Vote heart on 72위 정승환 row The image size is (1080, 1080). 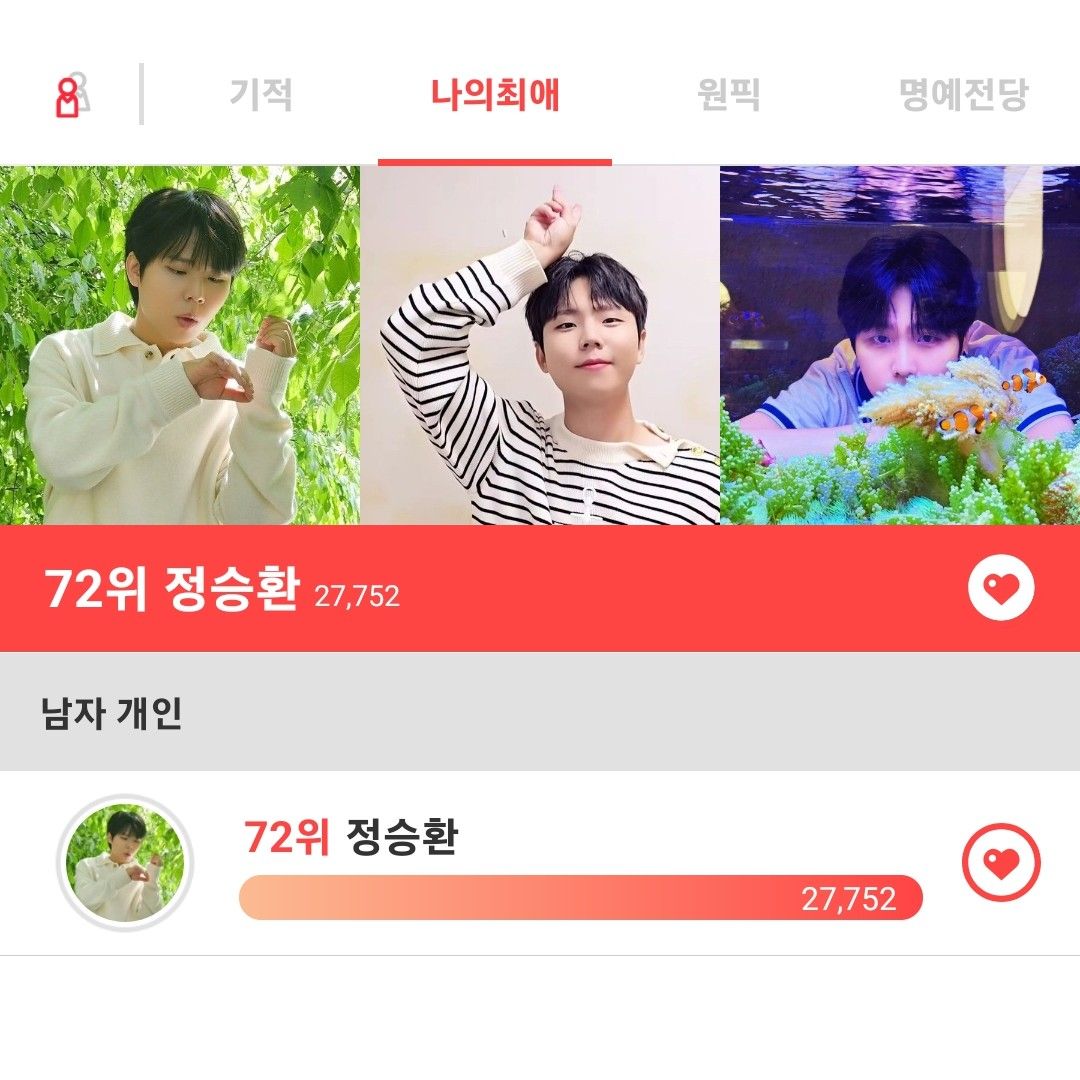(x=1000, y=862)
